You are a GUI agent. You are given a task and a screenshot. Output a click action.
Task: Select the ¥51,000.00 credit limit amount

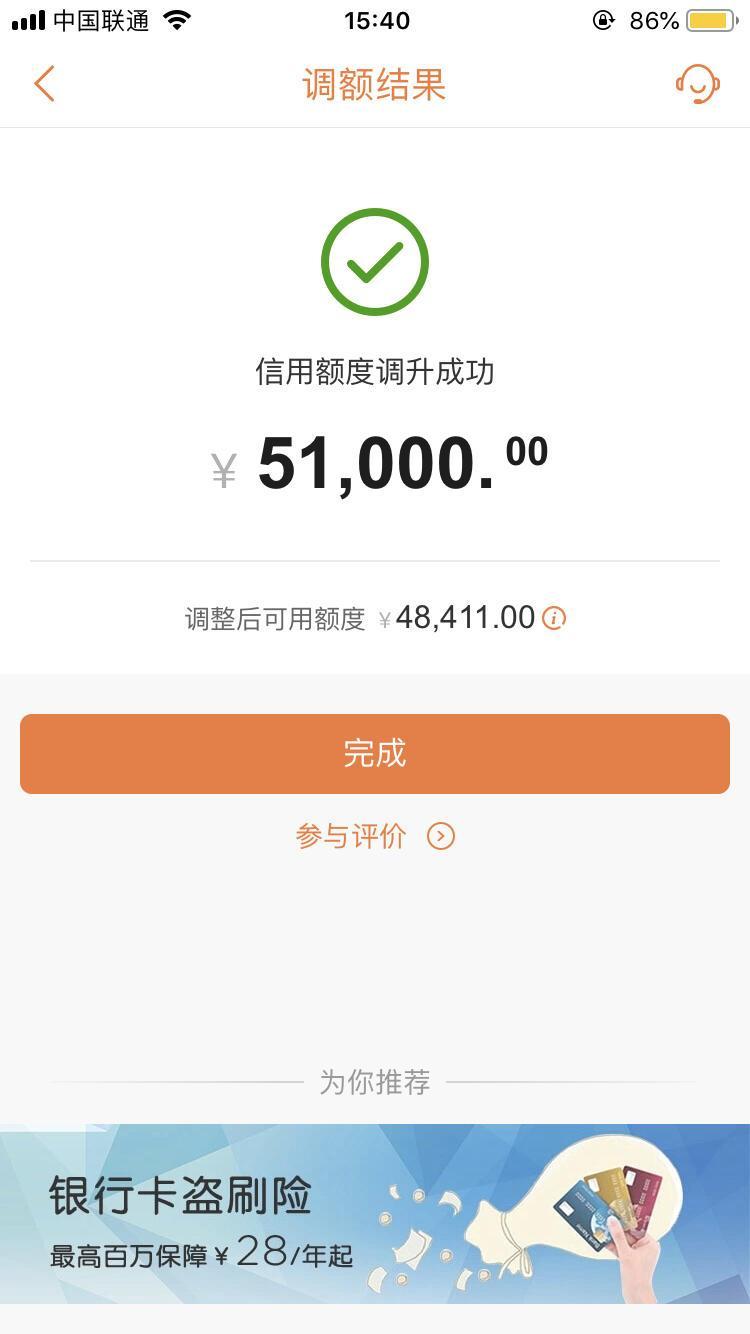(x=380, y=462)
